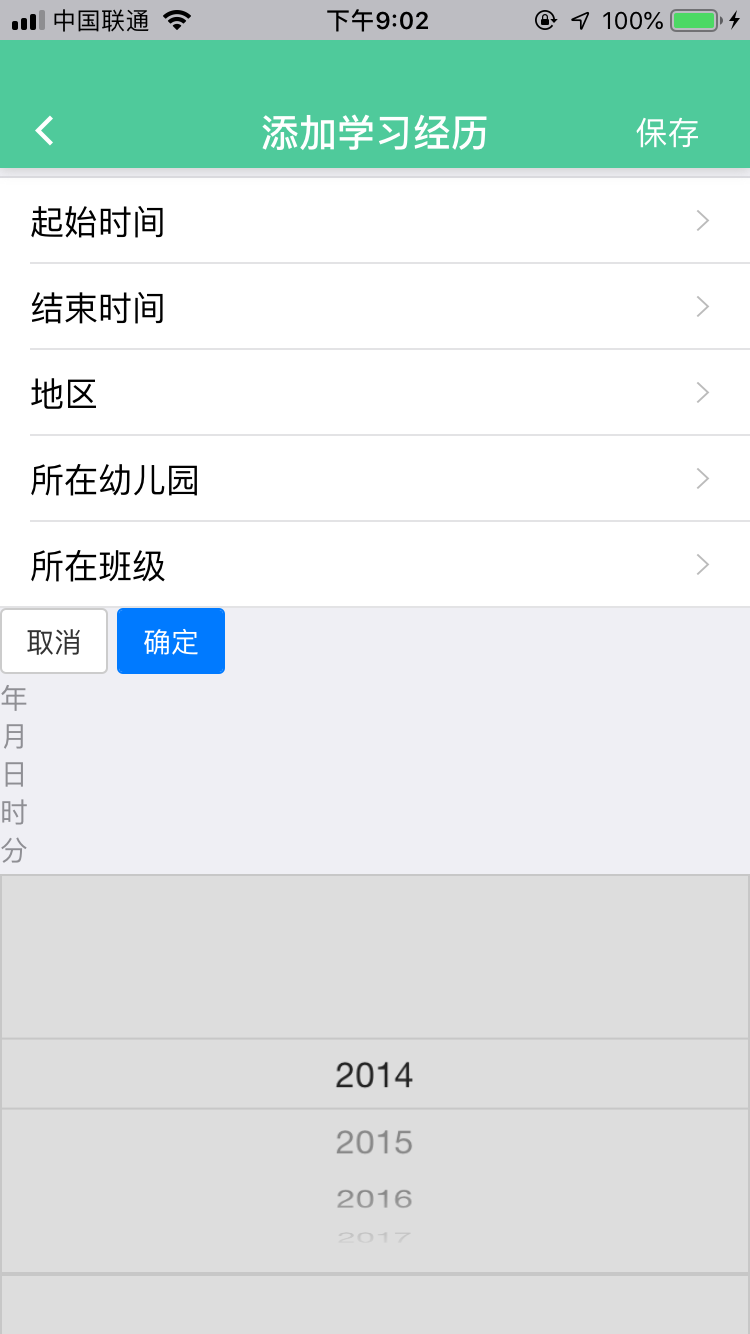This screenshot has height=1334, width=750.
Task: Open the 所在班级 row
Action: (x=375, y=566)
